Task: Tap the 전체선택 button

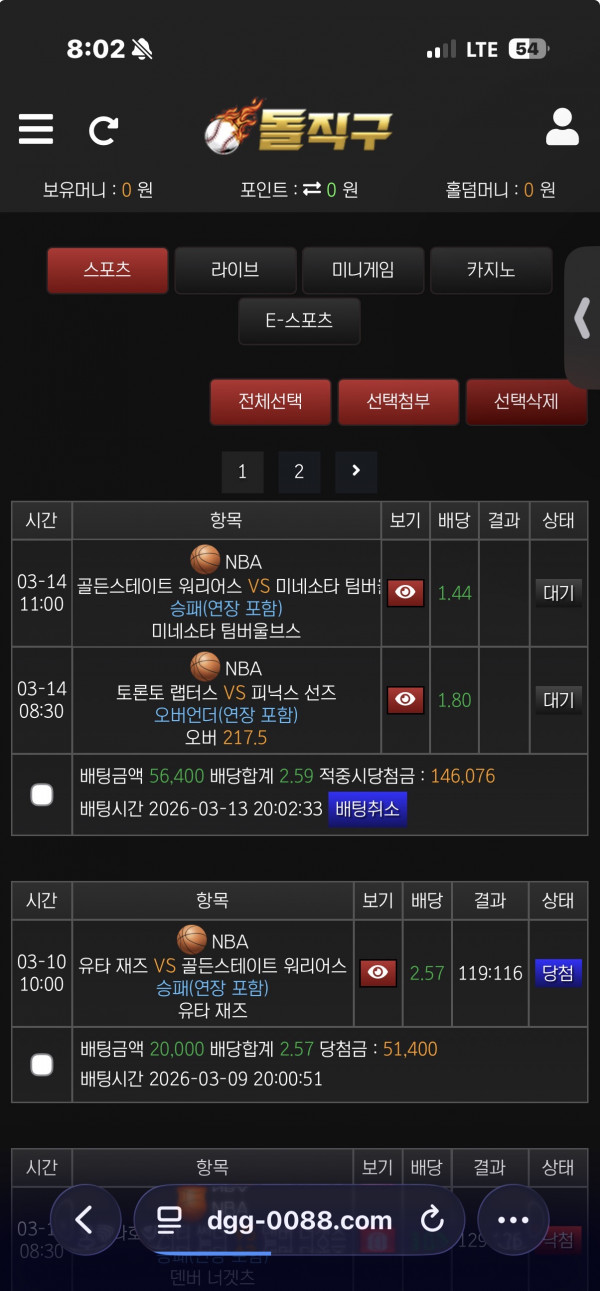Action: coord(270,402)
